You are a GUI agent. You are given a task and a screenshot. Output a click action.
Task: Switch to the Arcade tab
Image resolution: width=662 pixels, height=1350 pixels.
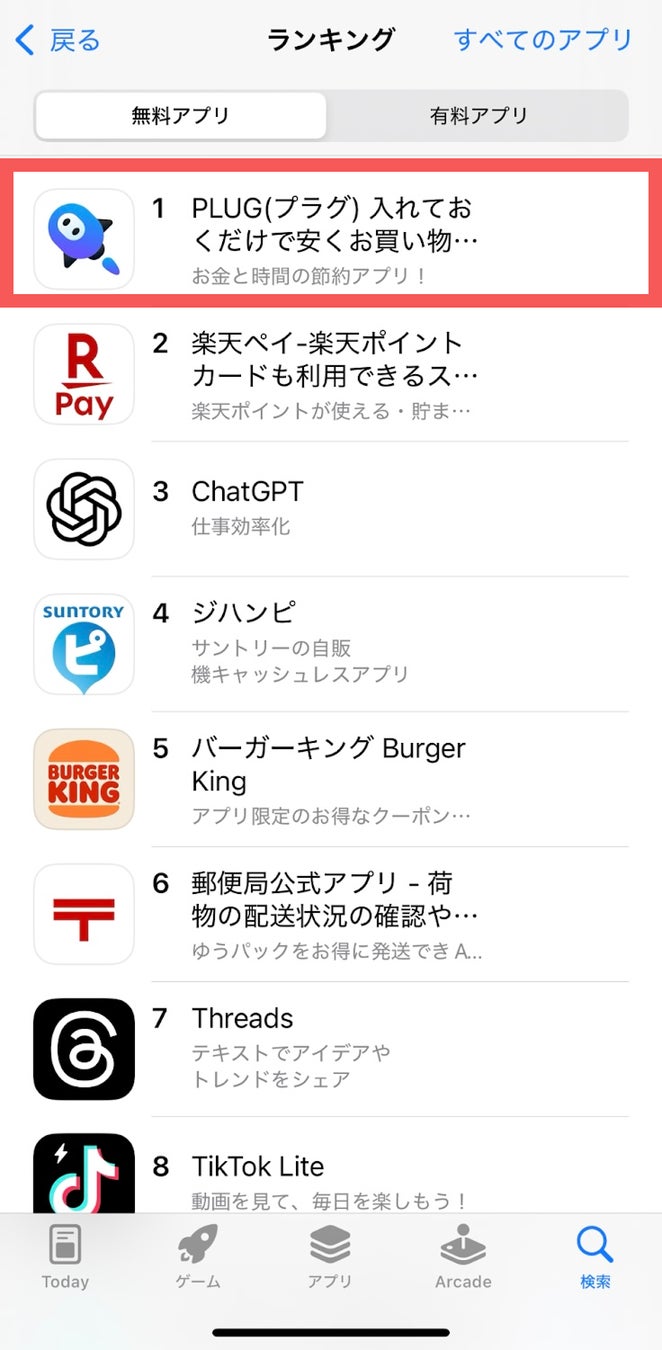(x=463, y=1257)
